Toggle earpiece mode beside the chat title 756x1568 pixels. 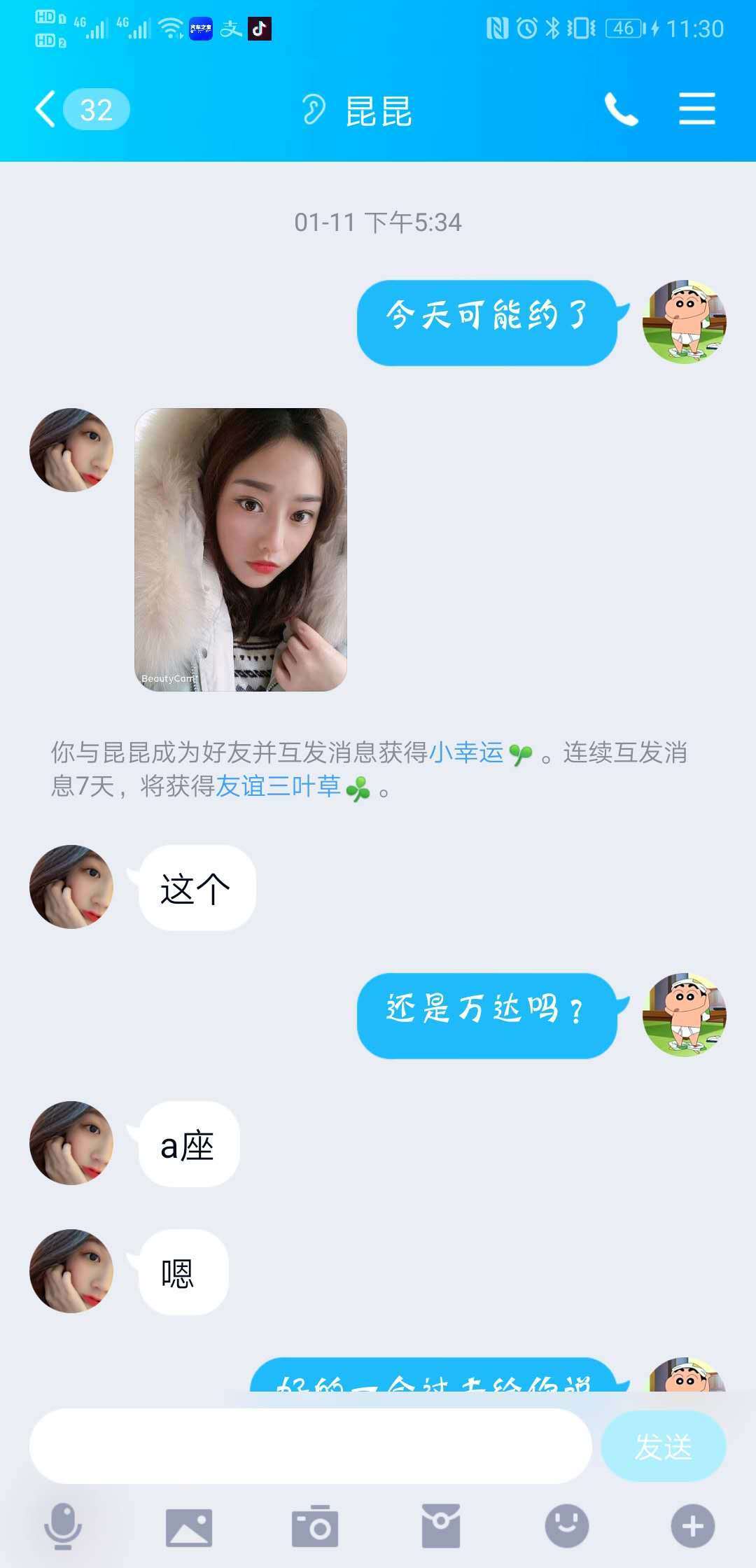[x=314, y=110]
